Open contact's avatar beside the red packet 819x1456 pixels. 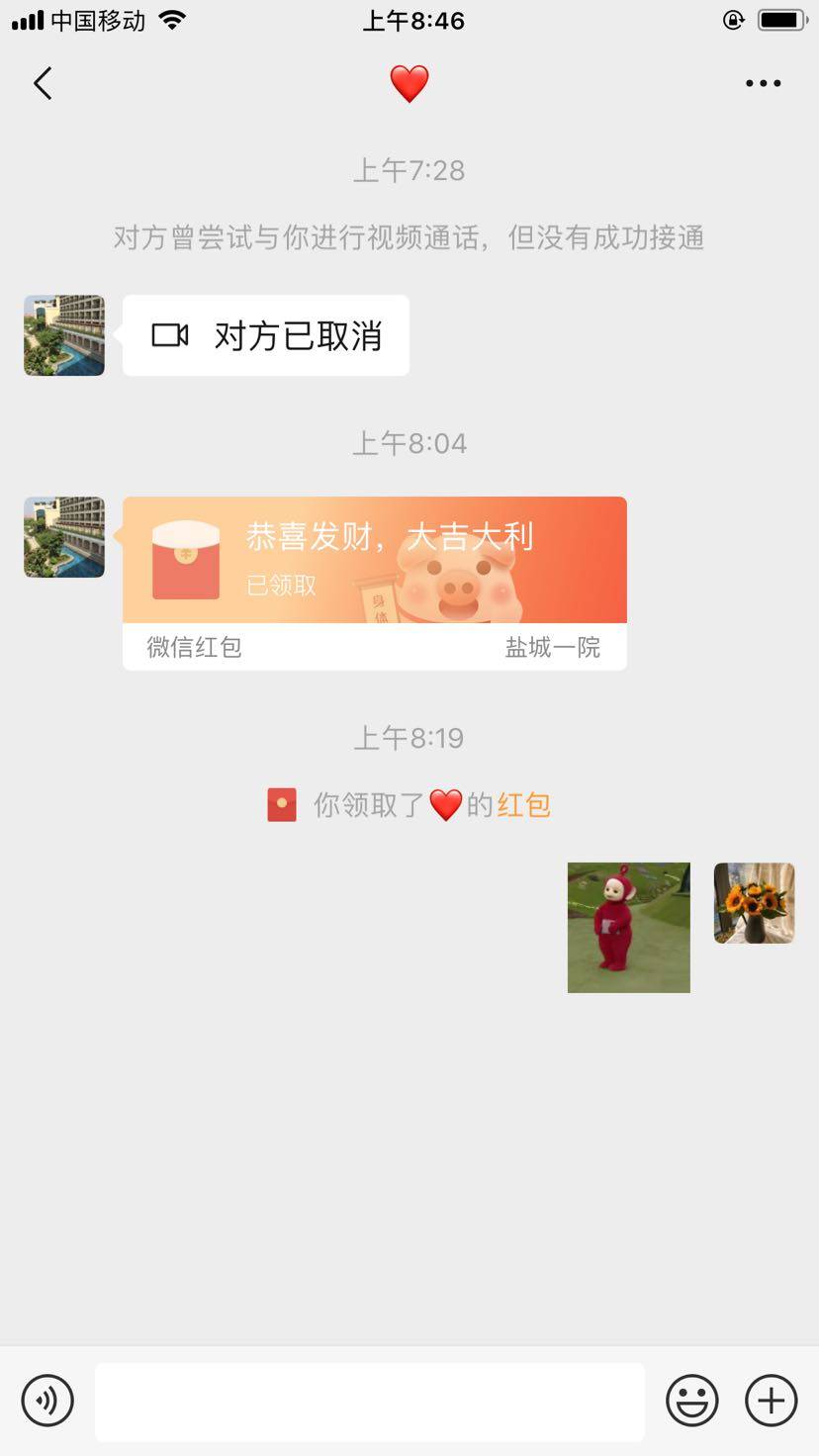point(64,537)
